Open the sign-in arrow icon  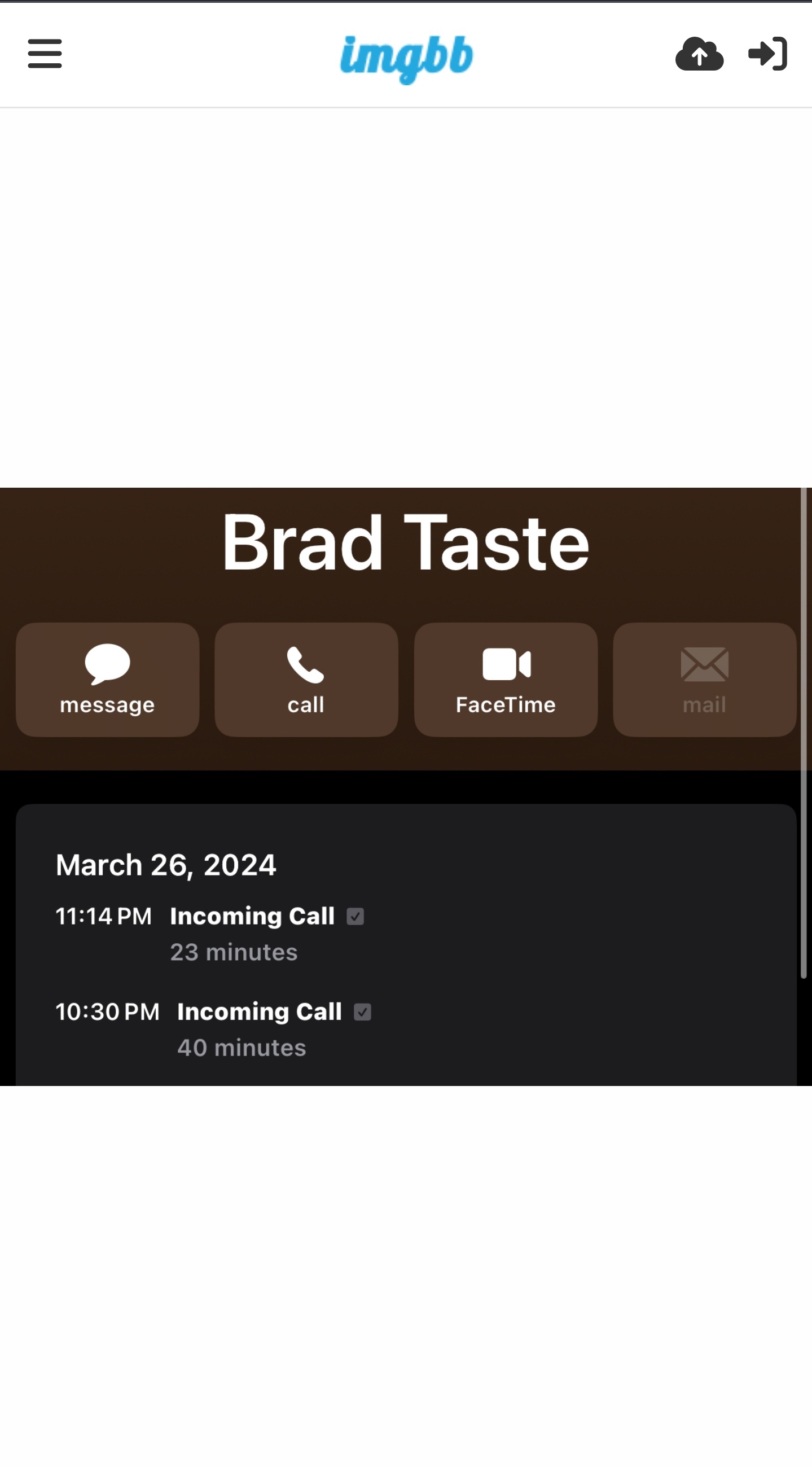pyautogui.click(x=767, y=54)
